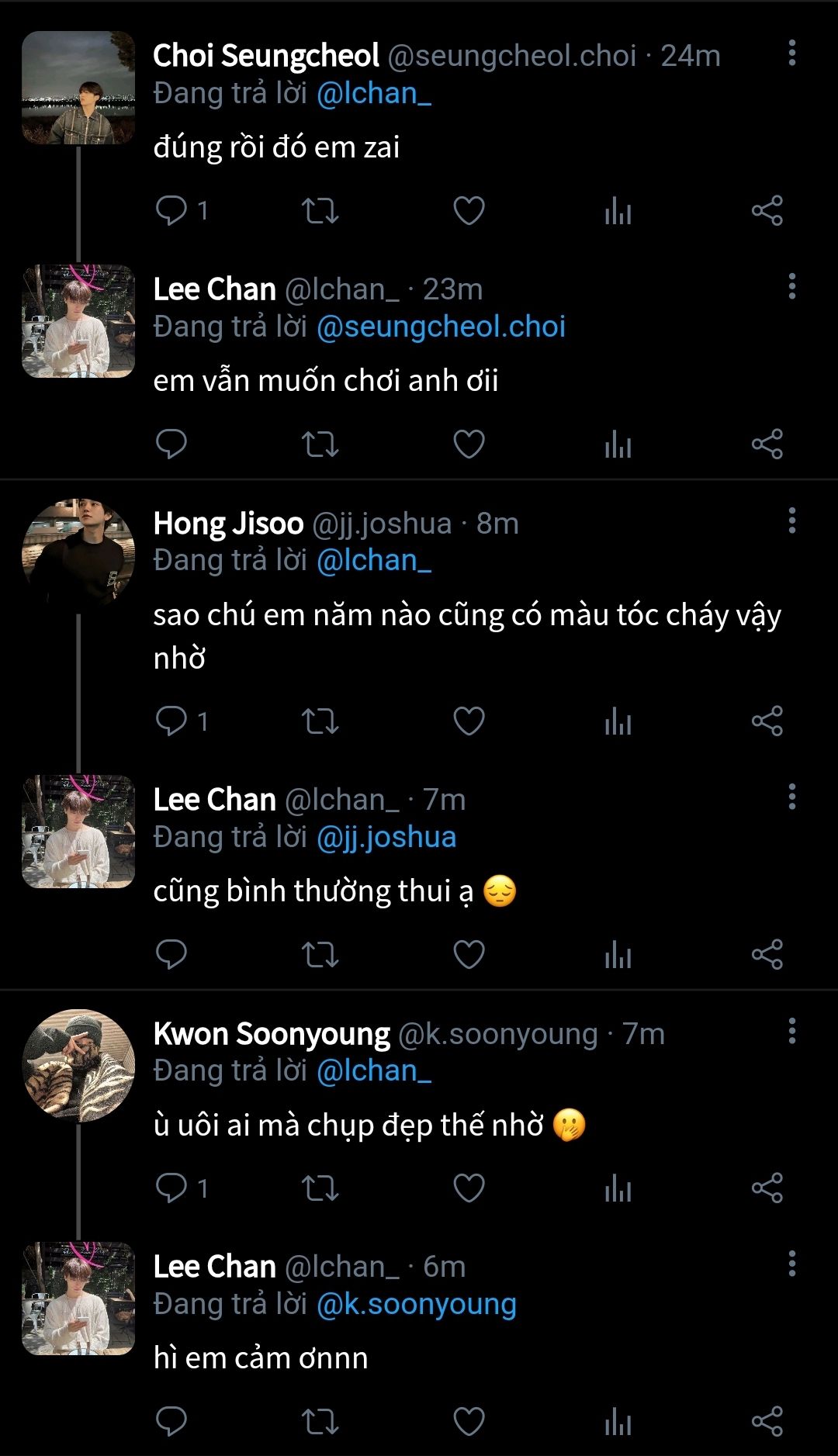This screenshot has width=838, height=1456.
Task: Retweet Lee Chan's 'em vẫn muốn chơi' reply
Action: (x=320, y=444)
